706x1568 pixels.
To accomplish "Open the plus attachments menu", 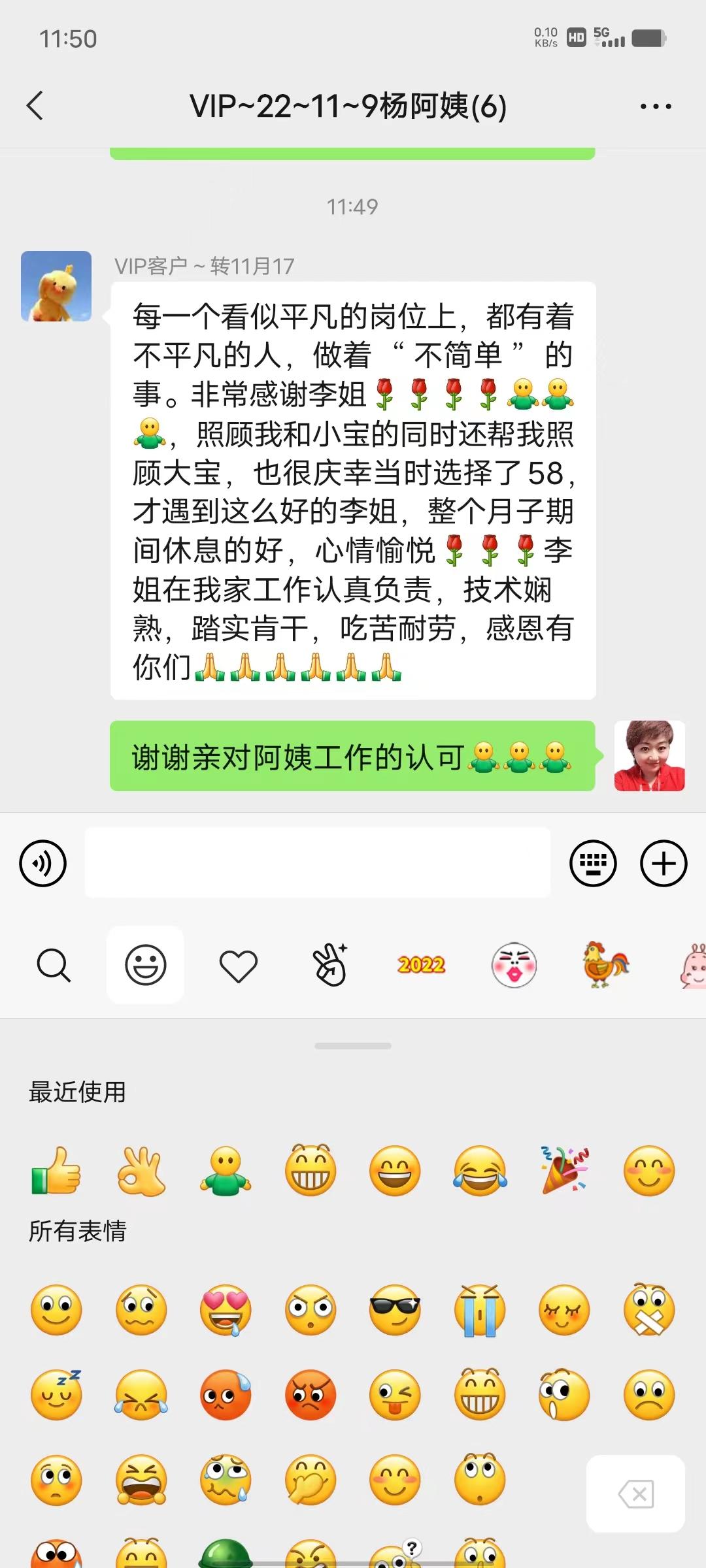I will 664,863.
